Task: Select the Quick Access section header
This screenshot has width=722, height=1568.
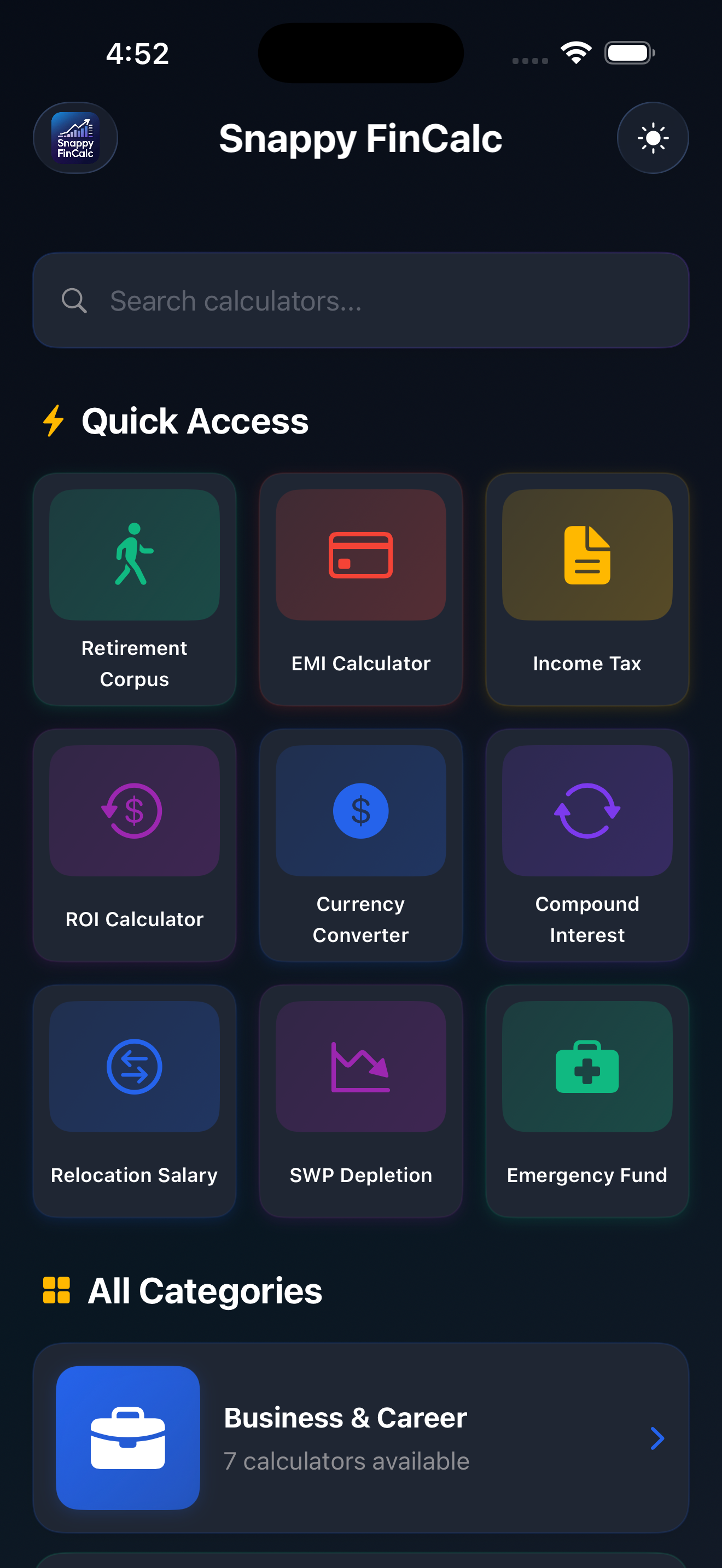Action: point(195,420)
